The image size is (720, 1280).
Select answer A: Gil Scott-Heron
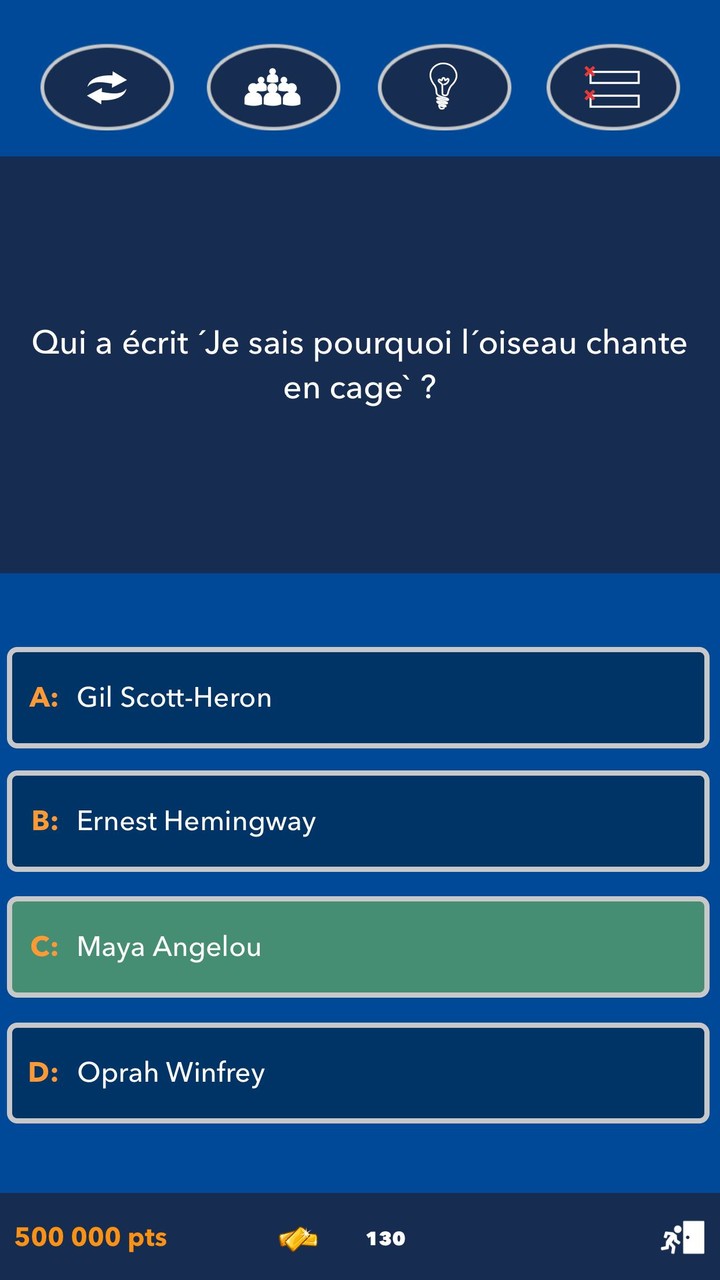pyautogui.click(x=357, y=697)
